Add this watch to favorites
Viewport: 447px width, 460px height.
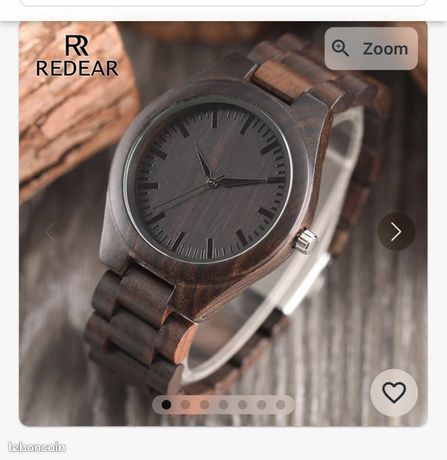tap(394, 392)
